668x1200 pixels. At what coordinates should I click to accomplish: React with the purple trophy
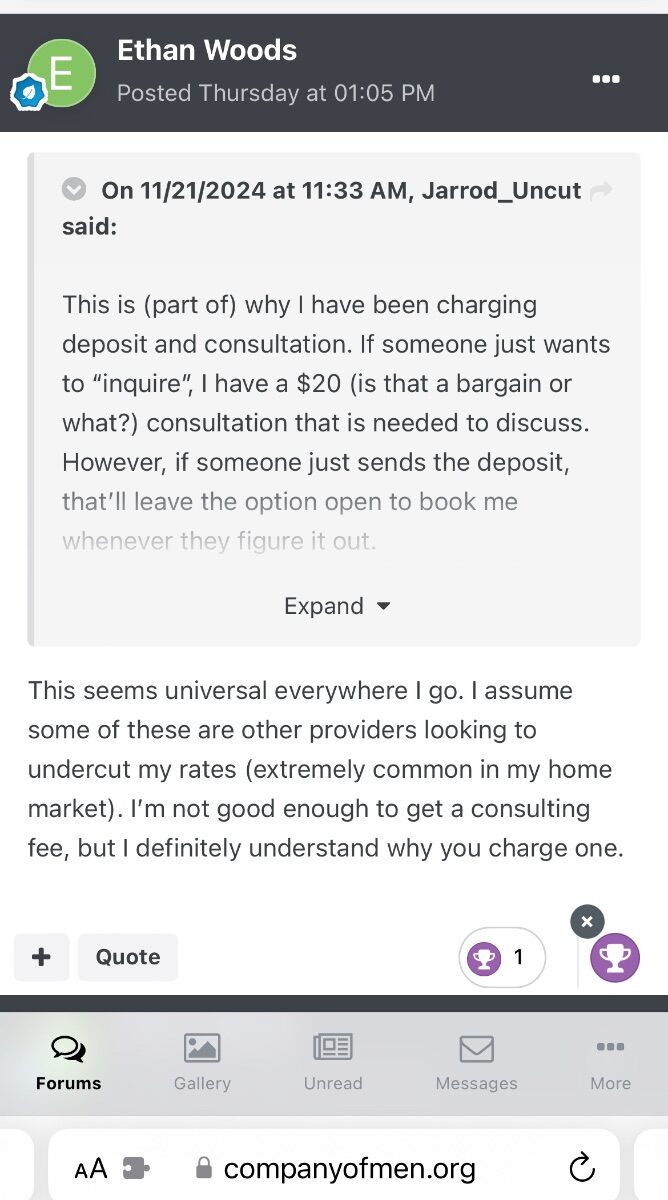615,958
